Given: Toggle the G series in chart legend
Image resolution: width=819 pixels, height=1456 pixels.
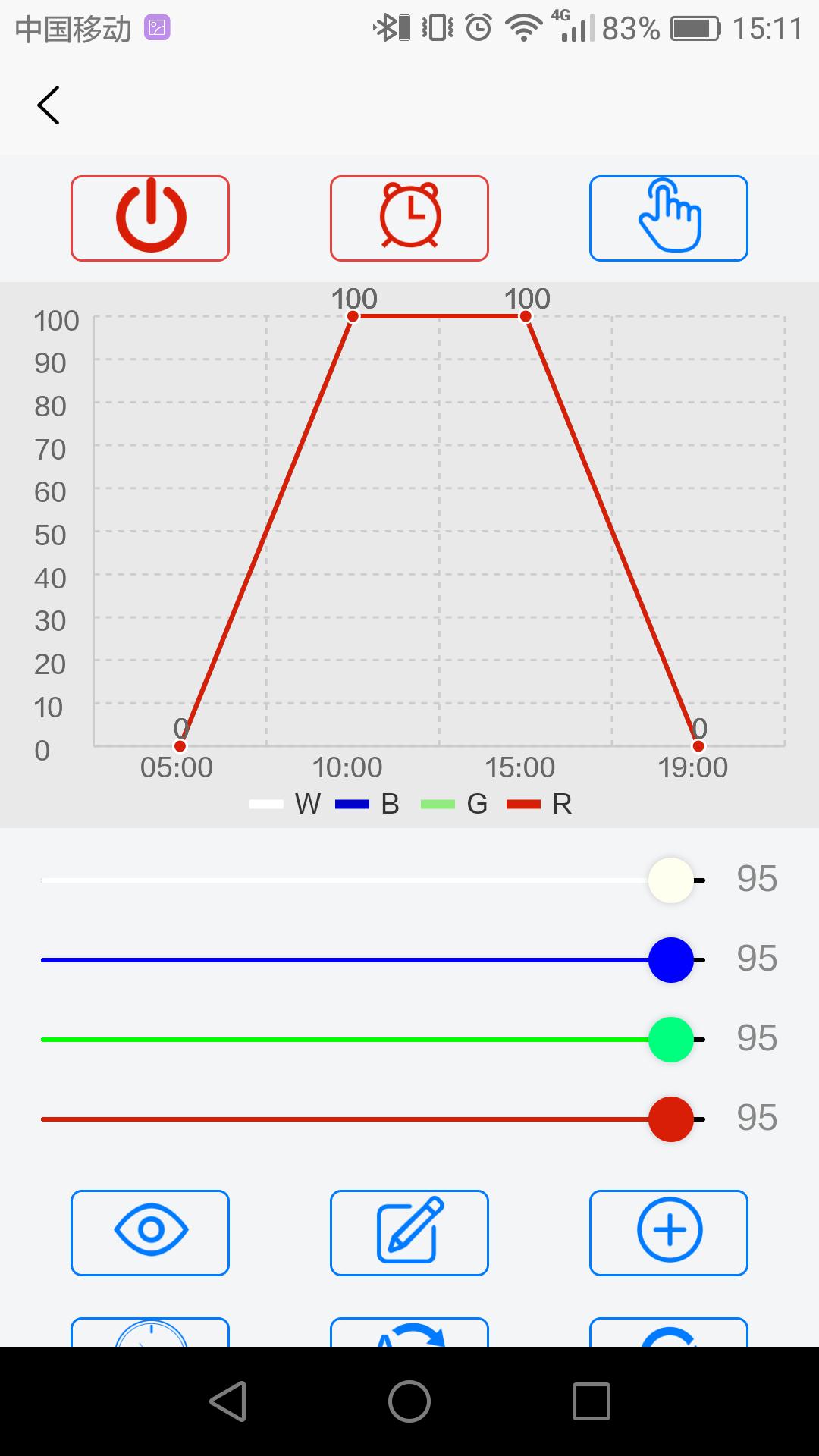Looking at the screenshot, I should click(x=454, y=804).
